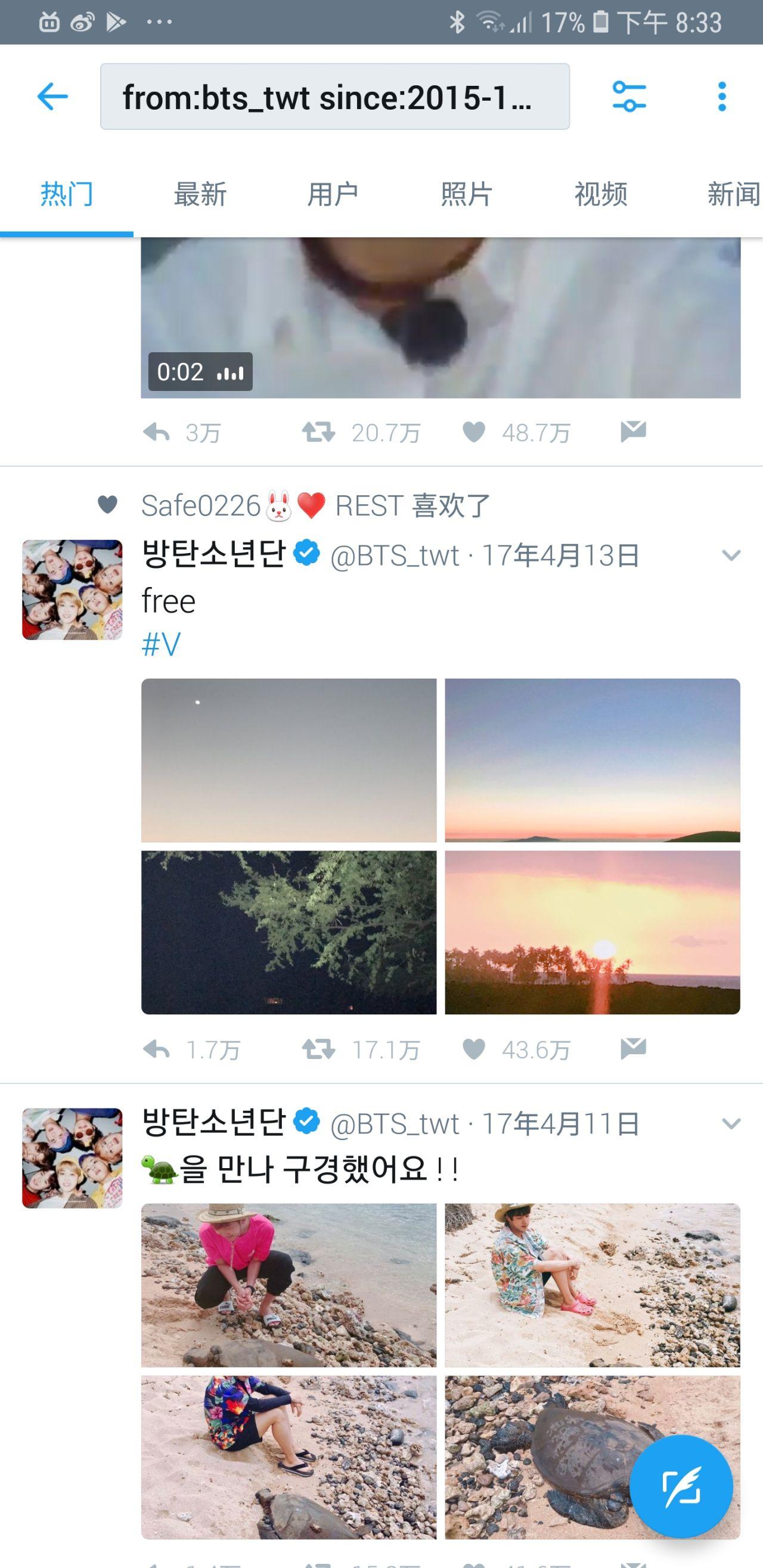Compose a new tweet
763x1568 pixels.
tap(680, 1486)
